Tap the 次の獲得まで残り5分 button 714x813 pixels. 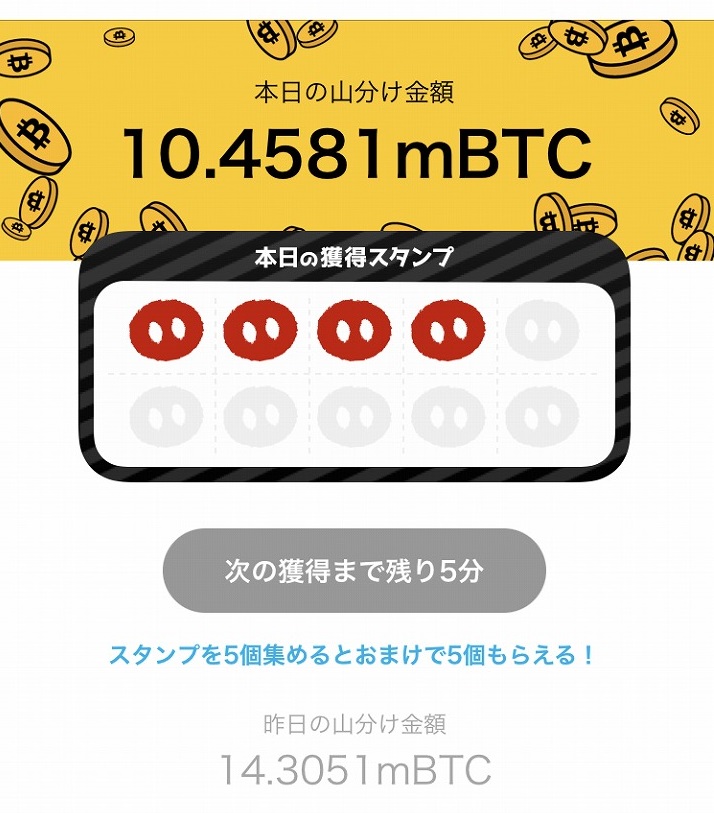point(354,571)
